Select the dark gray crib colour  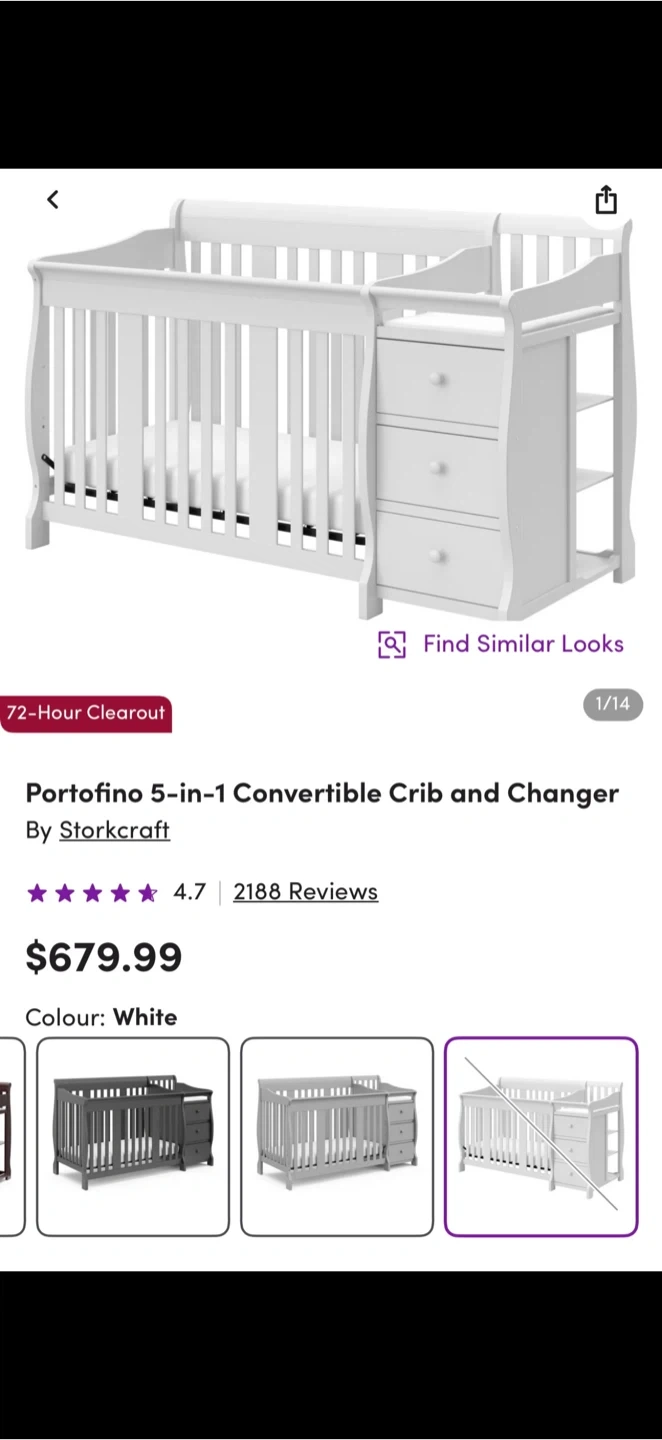(x=133, y=1136)
